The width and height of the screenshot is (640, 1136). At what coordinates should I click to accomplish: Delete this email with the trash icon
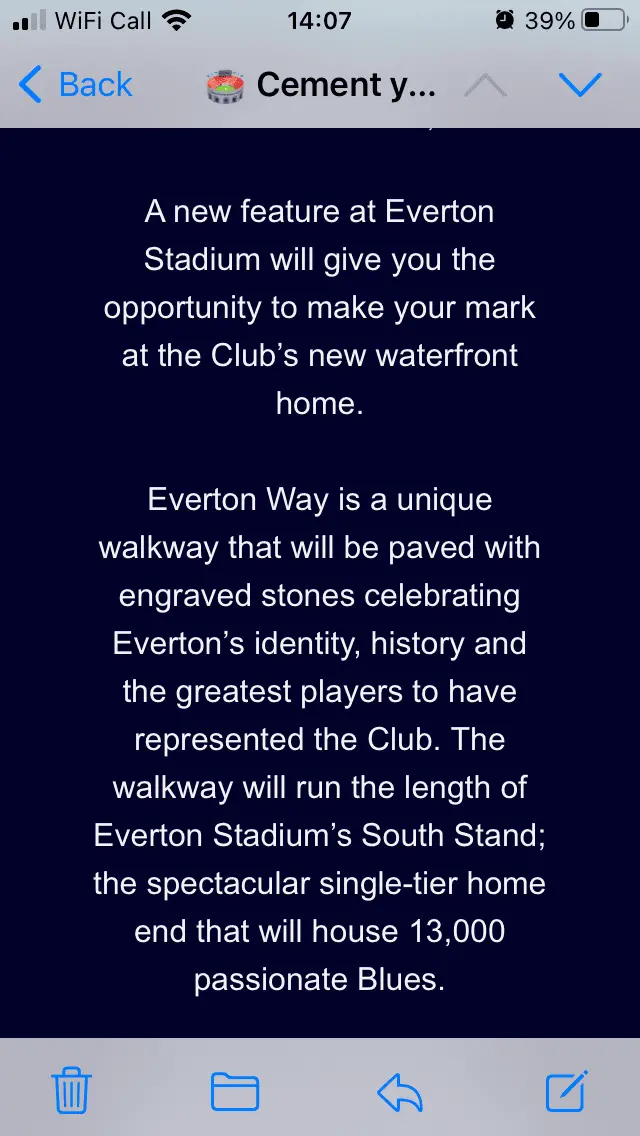(71, 1089)
